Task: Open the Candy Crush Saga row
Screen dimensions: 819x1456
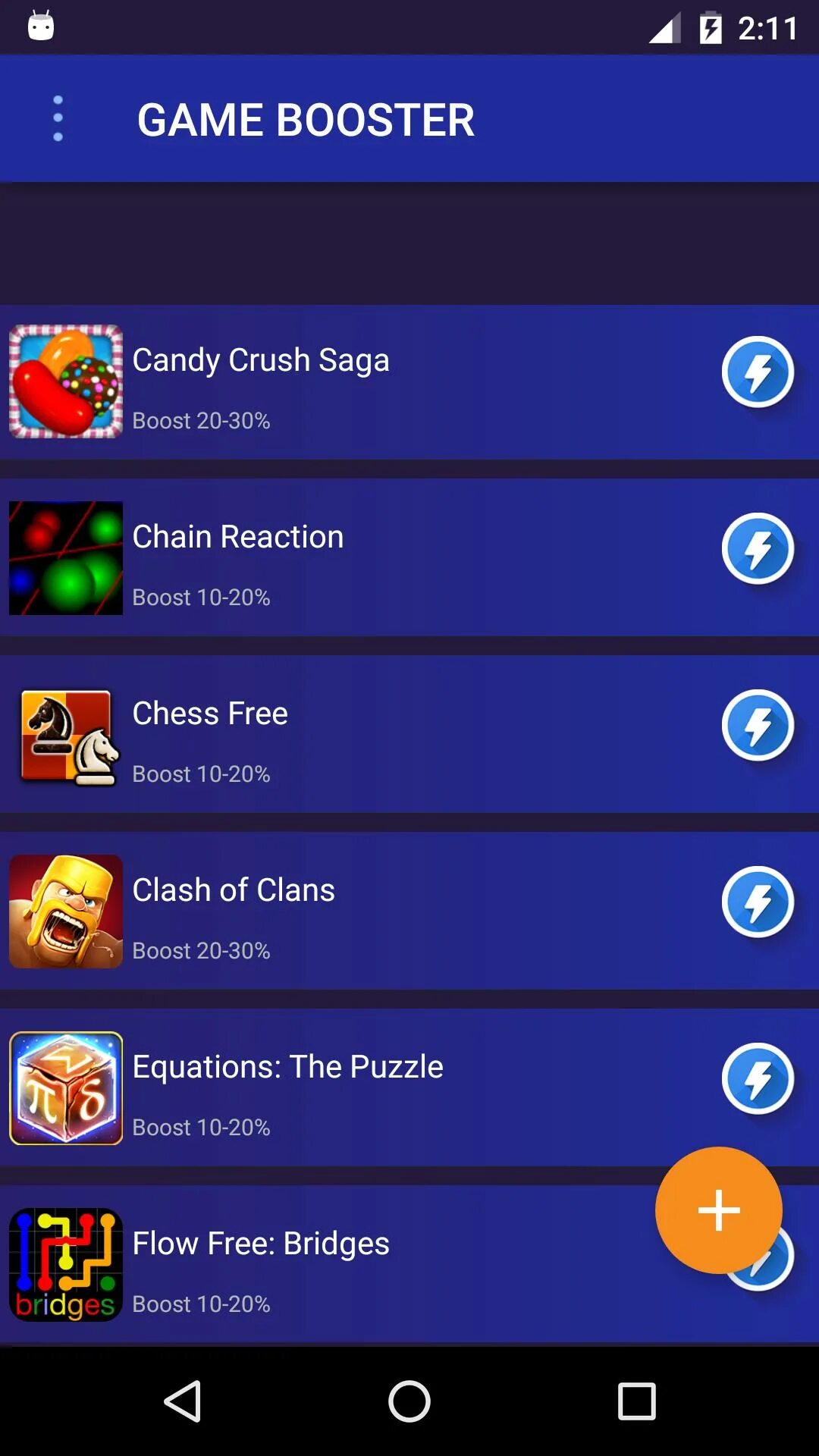Action: [x=341, y=383]
